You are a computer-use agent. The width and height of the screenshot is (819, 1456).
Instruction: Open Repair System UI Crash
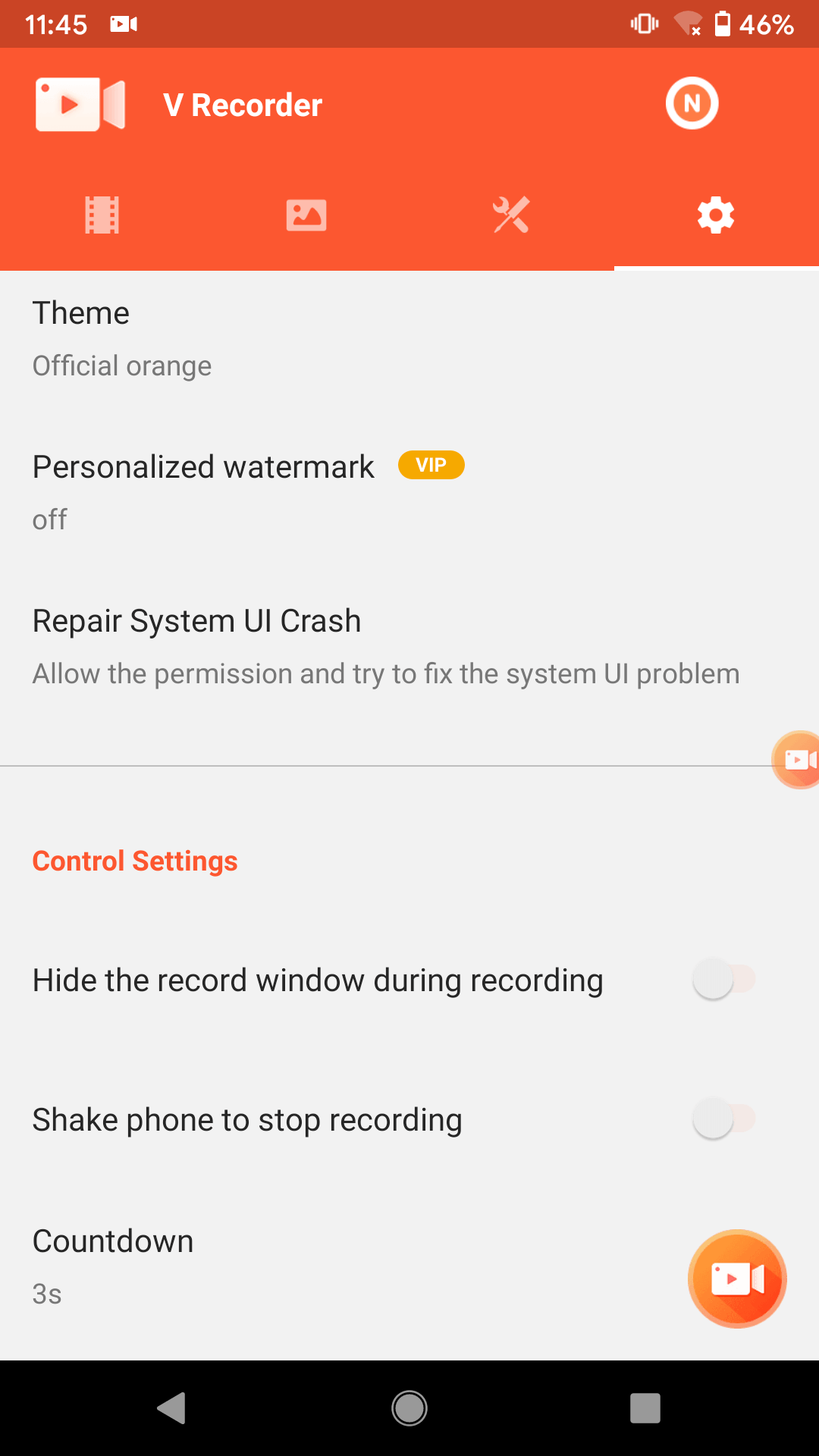[x=409, y=646]
